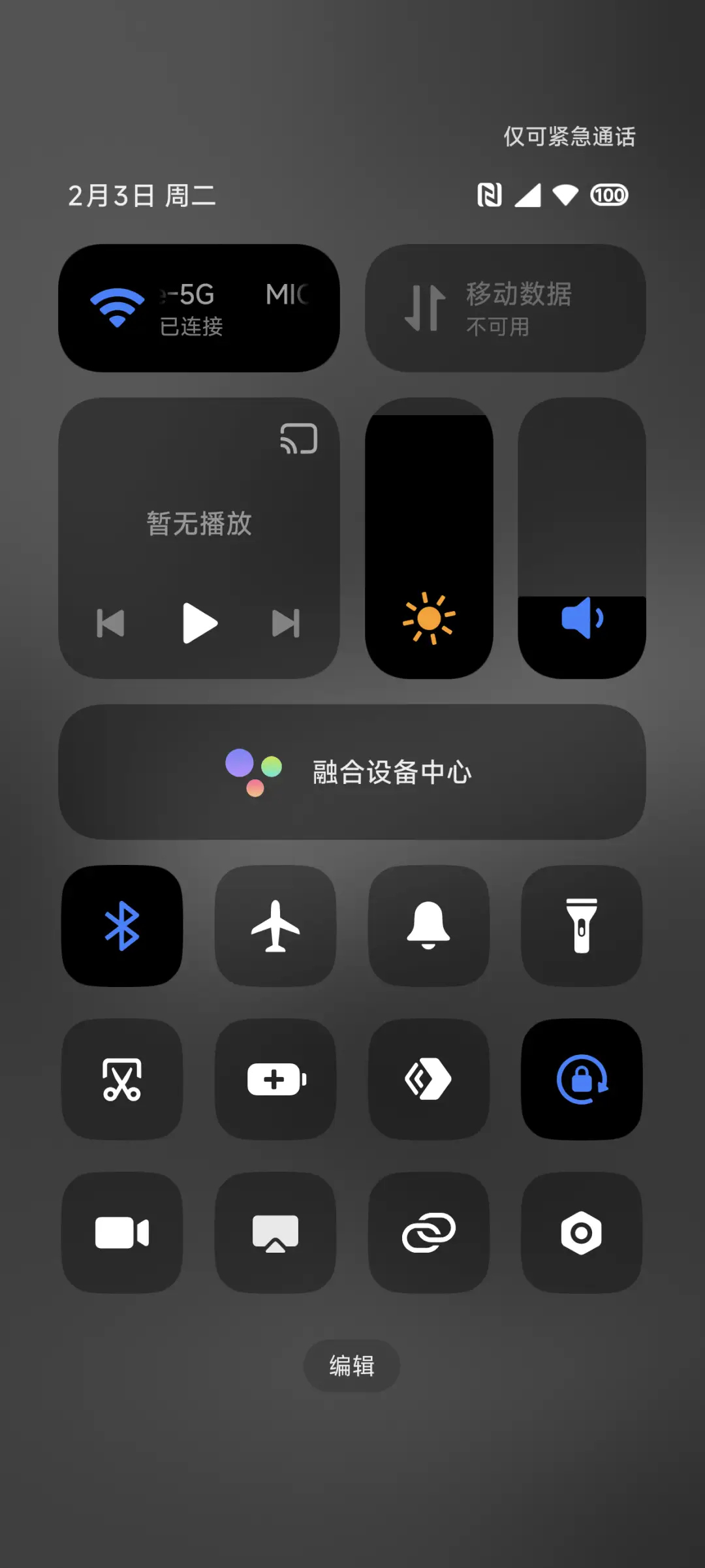Tap the screen mirroring icon
This screenshot has width=705, height=1568.
275,1232
